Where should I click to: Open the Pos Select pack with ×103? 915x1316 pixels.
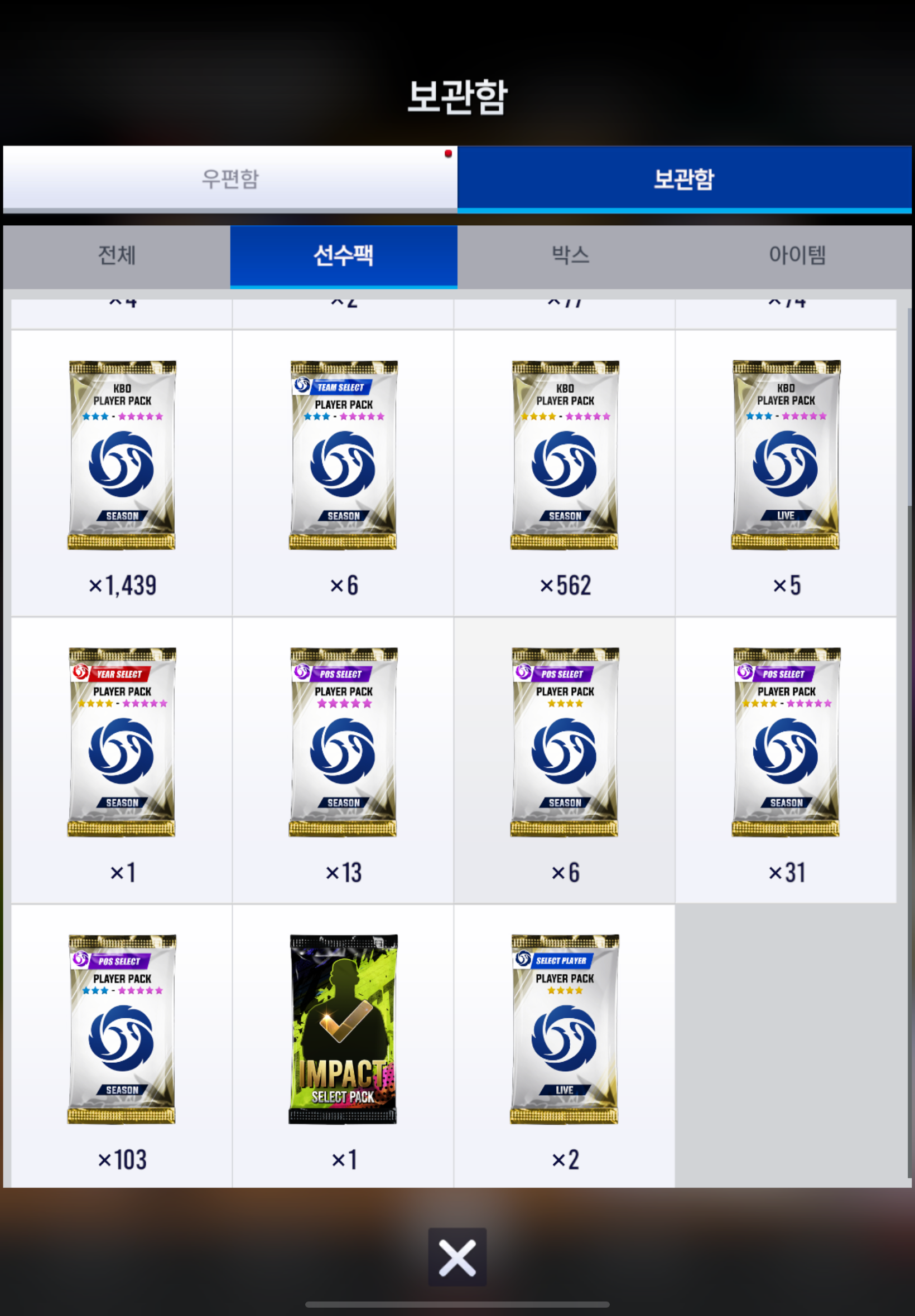click(x=122, y=1029)
